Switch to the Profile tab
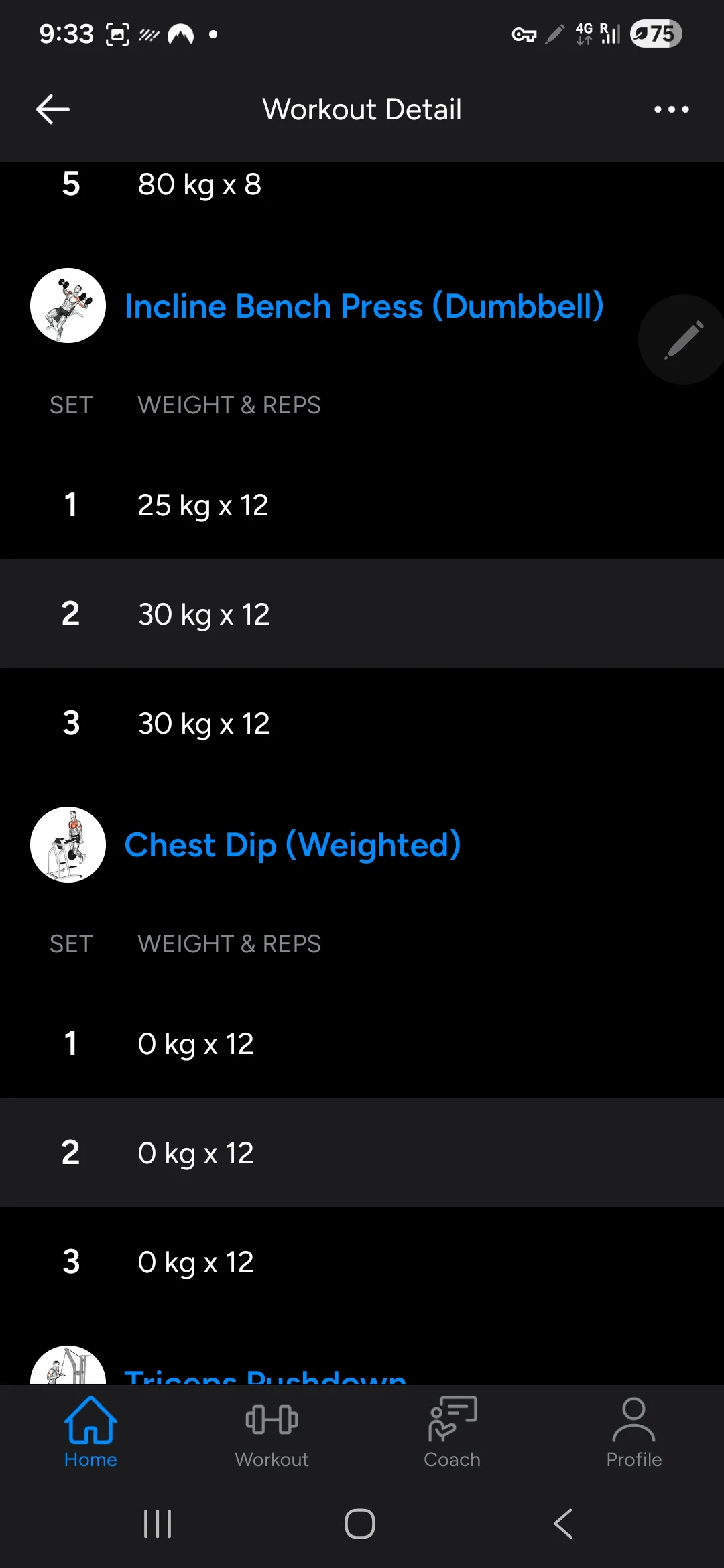 click(633, 1432)
